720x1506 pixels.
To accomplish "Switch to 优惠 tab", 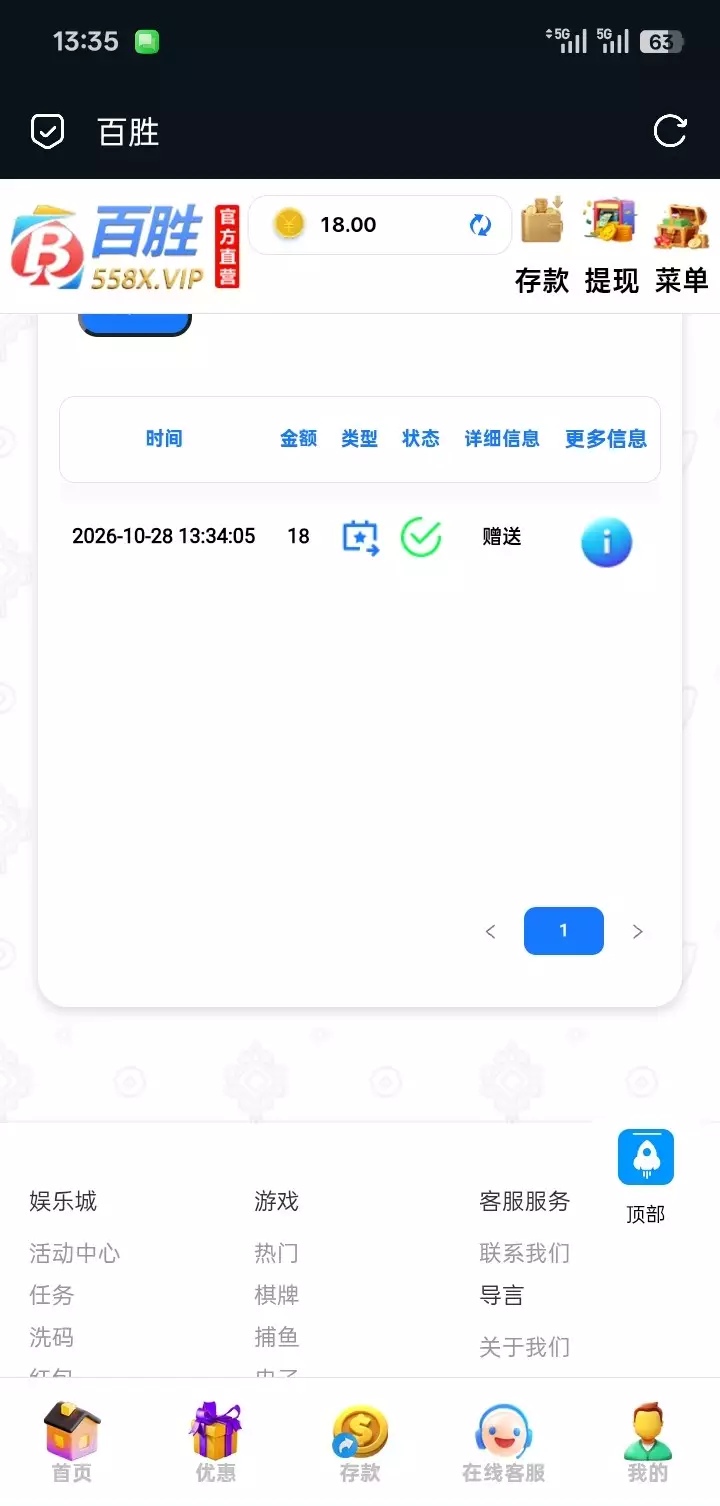I will coord(216,1443).
